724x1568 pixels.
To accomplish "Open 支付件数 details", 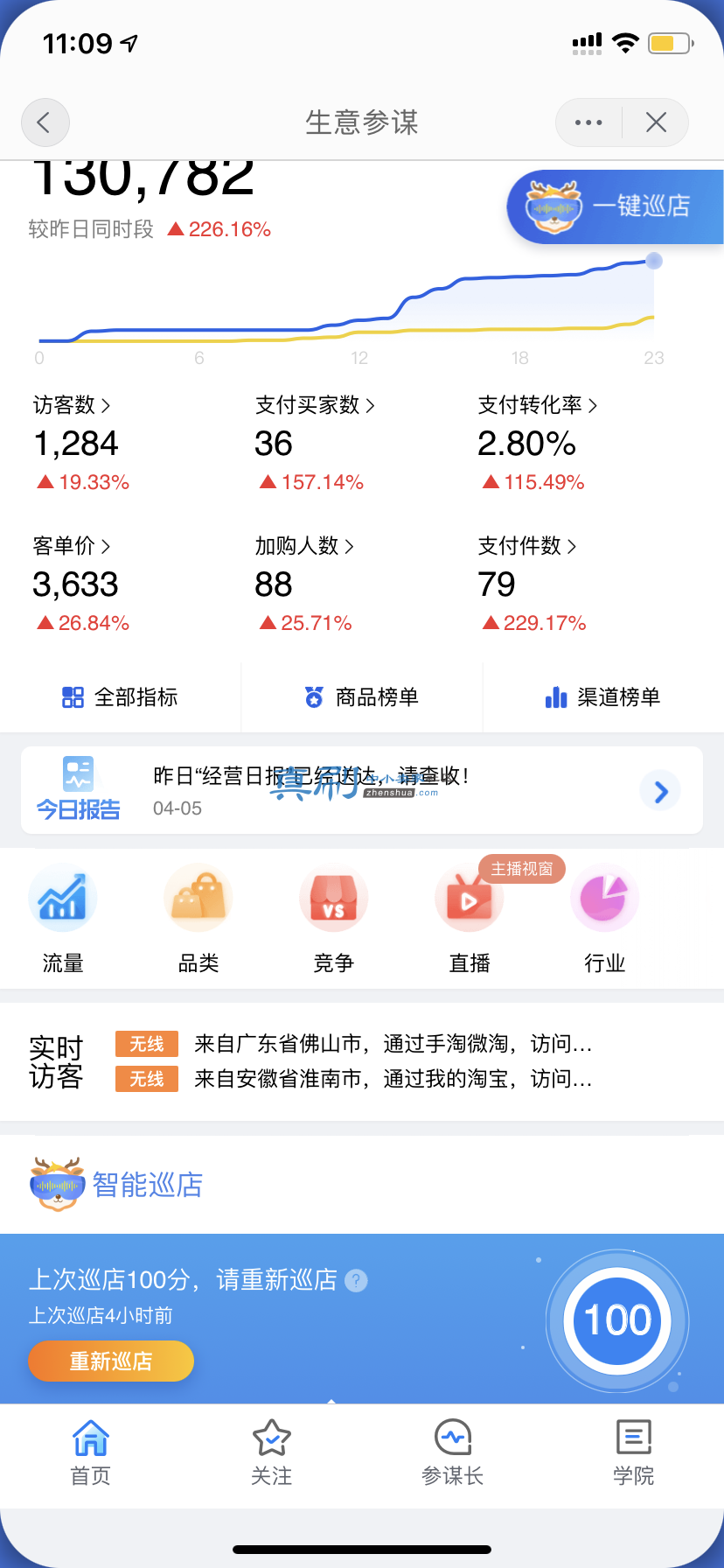I will pyautogui.click(x=527, y=546).
